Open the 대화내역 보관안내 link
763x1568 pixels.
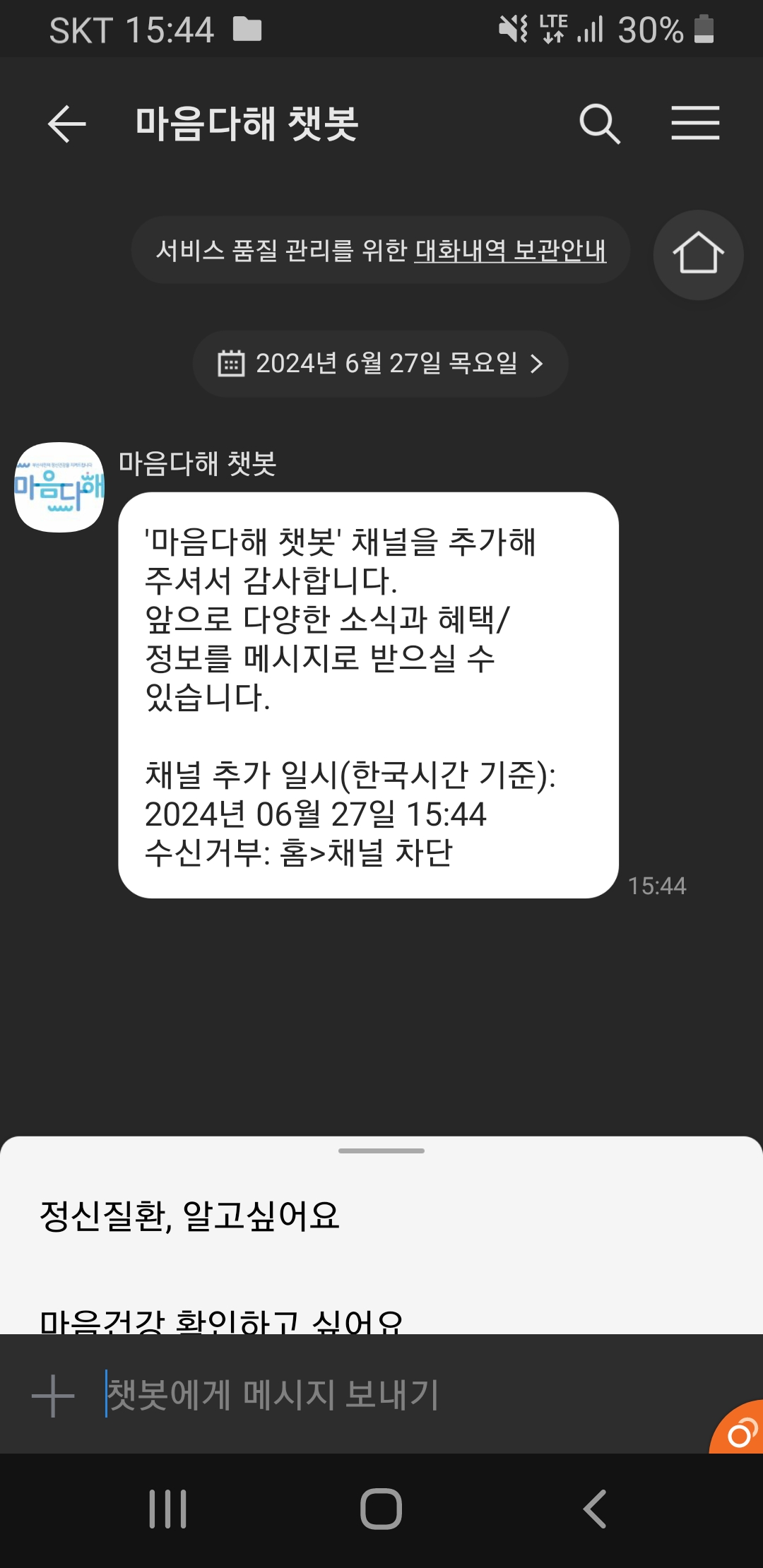(x=510, y=250)
